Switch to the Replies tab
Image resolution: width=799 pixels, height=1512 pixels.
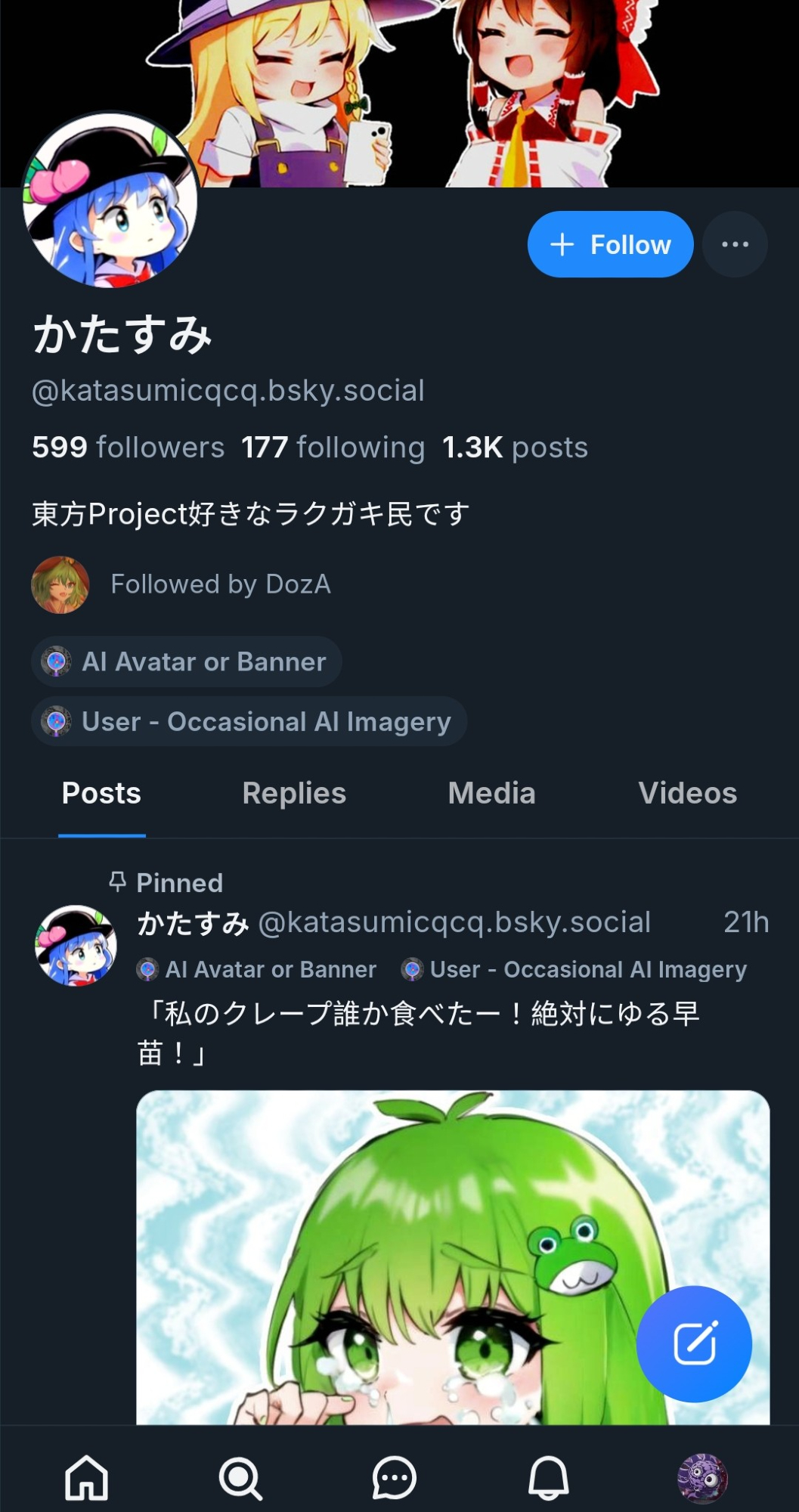tap(294, 793)
